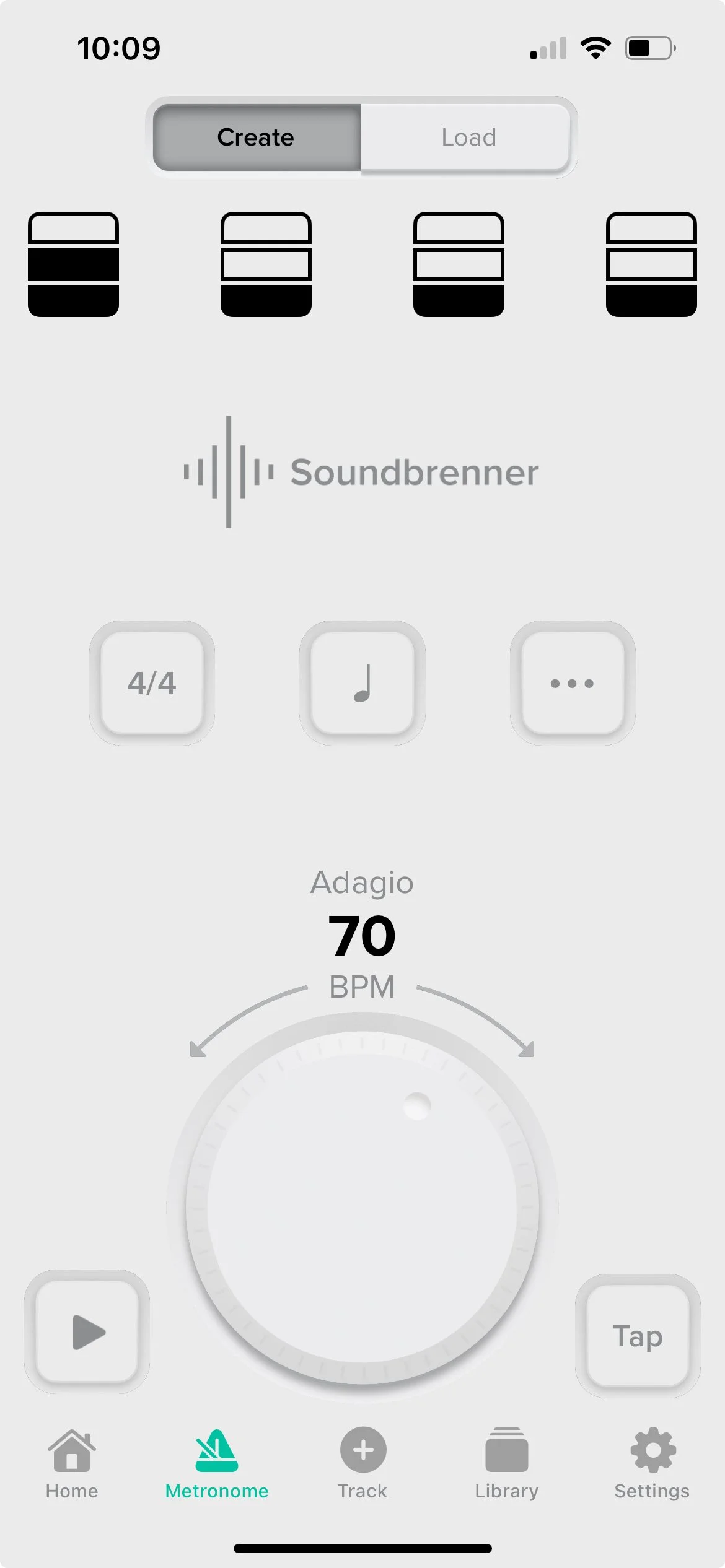725x1568 pixels.
Task: Switch to the Load segment
Action: (x=467, y=137)
